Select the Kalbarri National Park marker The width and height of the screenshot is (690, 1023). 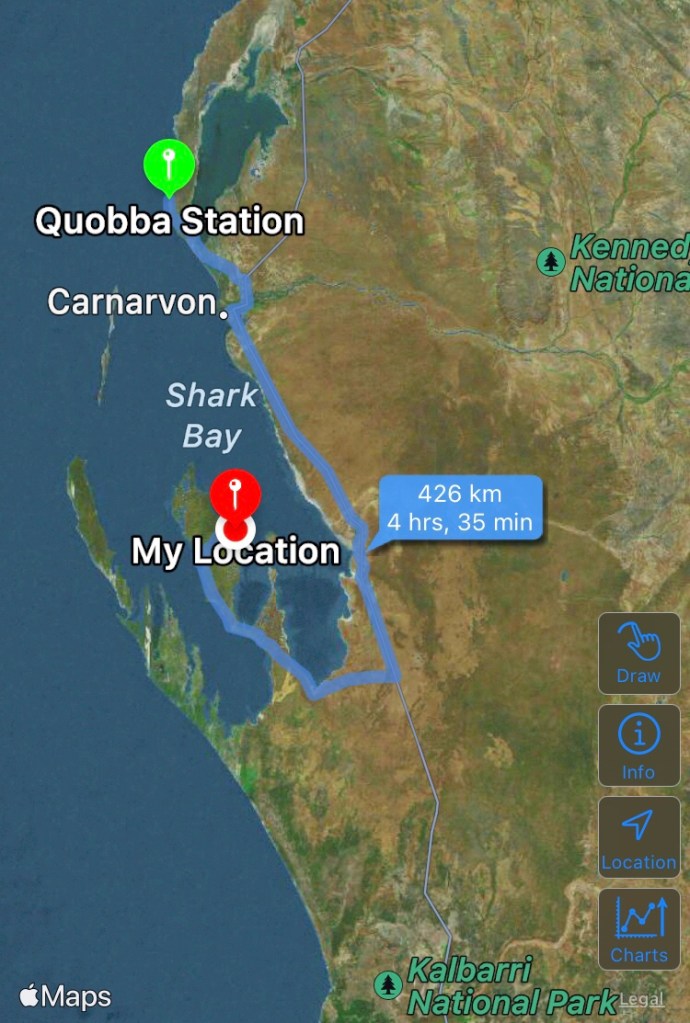coord(388,984)
